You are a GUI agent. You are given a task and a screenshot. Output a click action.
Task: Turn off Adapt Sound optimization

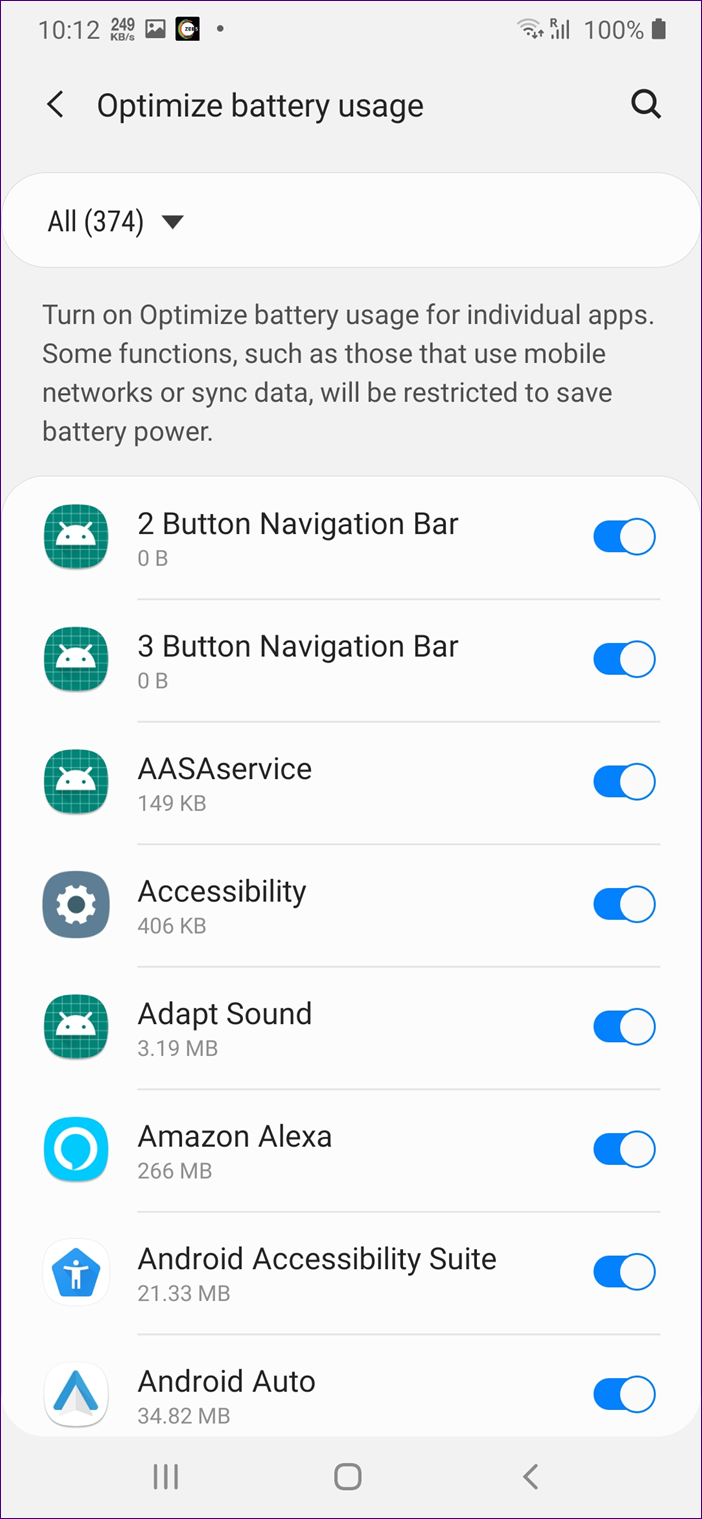point(624,1027)
